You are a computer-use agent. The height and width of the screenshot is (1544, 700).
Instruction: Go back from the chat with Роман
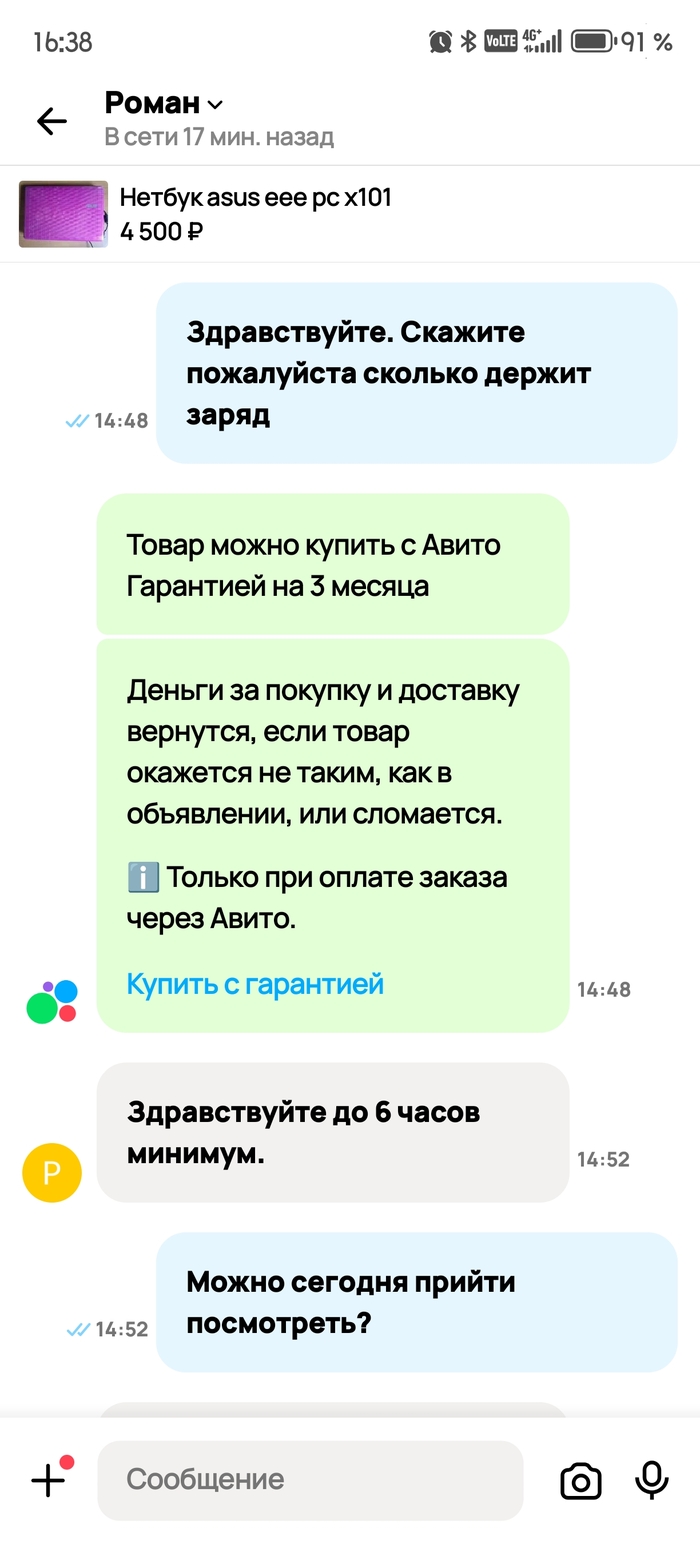pyautogui.click(x=51, y=121)
